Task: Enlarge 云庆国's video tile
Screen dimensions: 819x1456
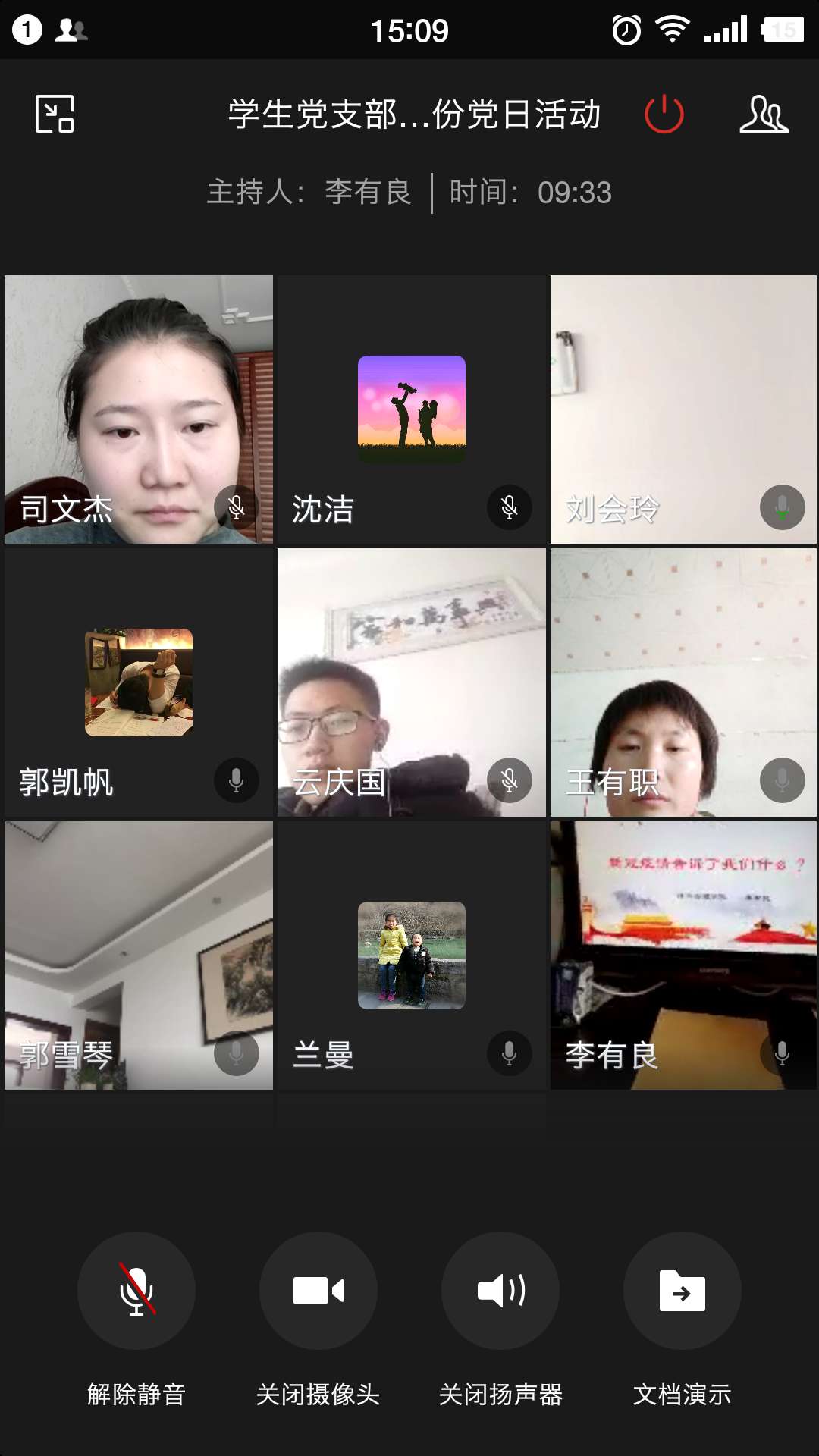Action: coord(412,682)
